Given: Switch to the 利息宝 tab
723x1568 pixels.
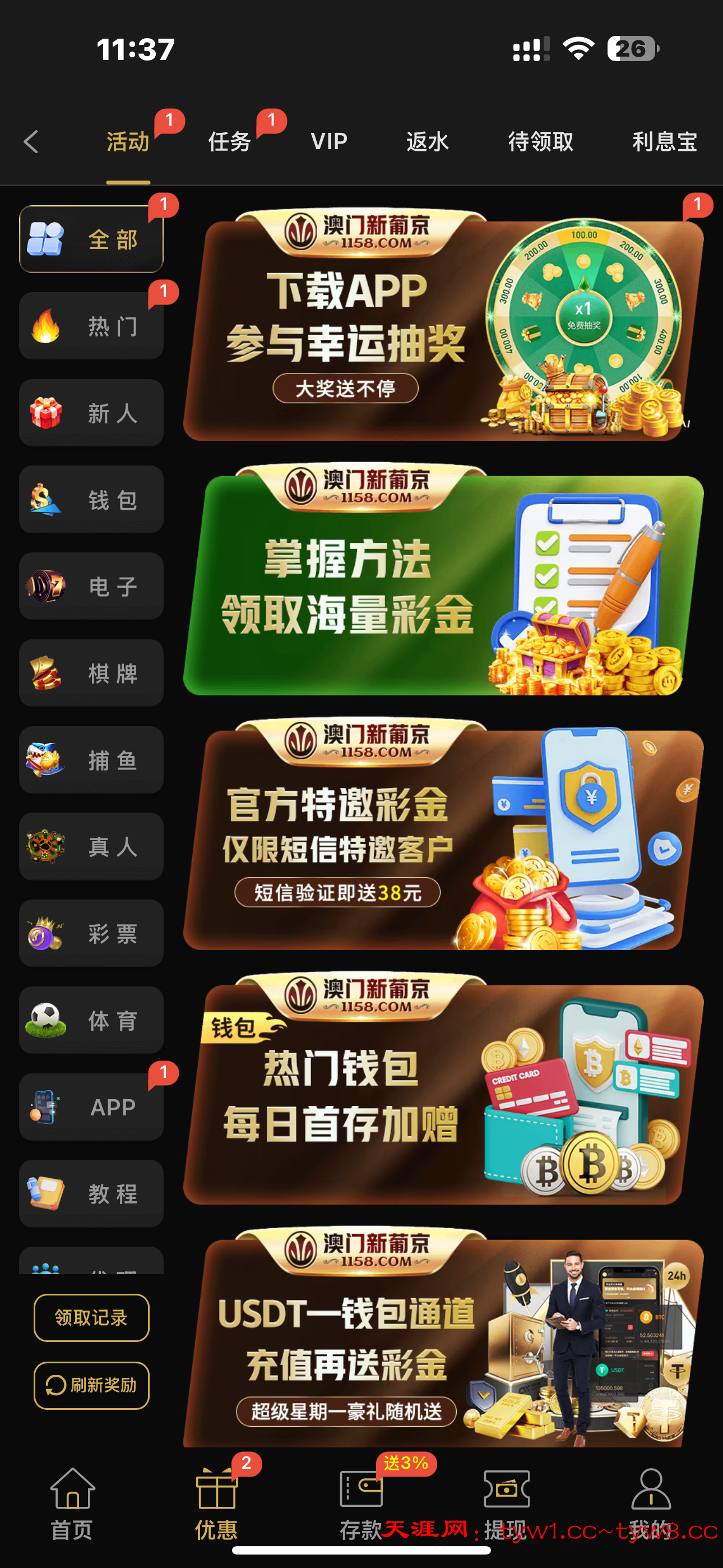Looking at the screenshot, I should click(664, 142).
